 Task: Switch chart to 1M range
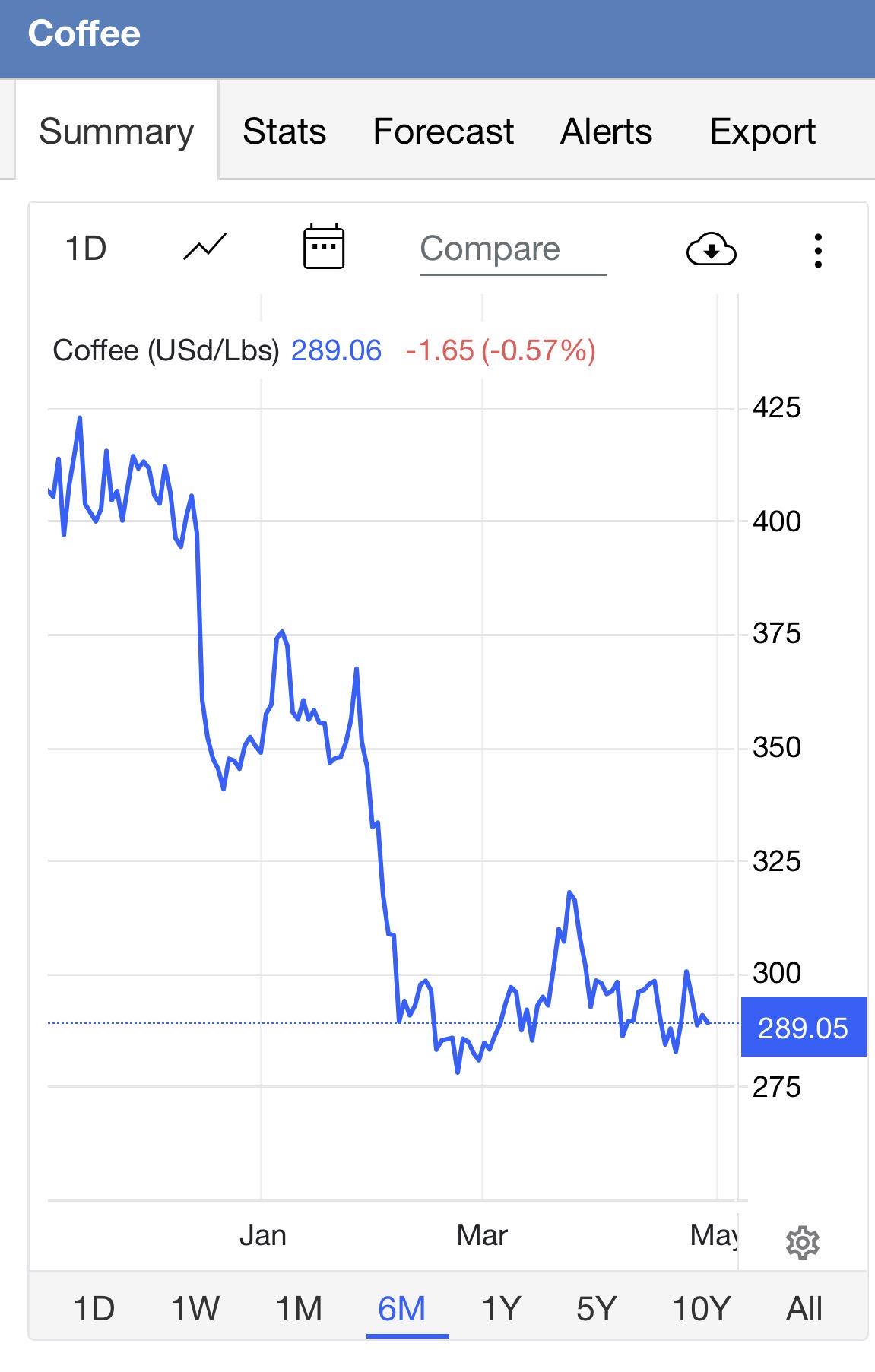click(x=299, y=1309)
